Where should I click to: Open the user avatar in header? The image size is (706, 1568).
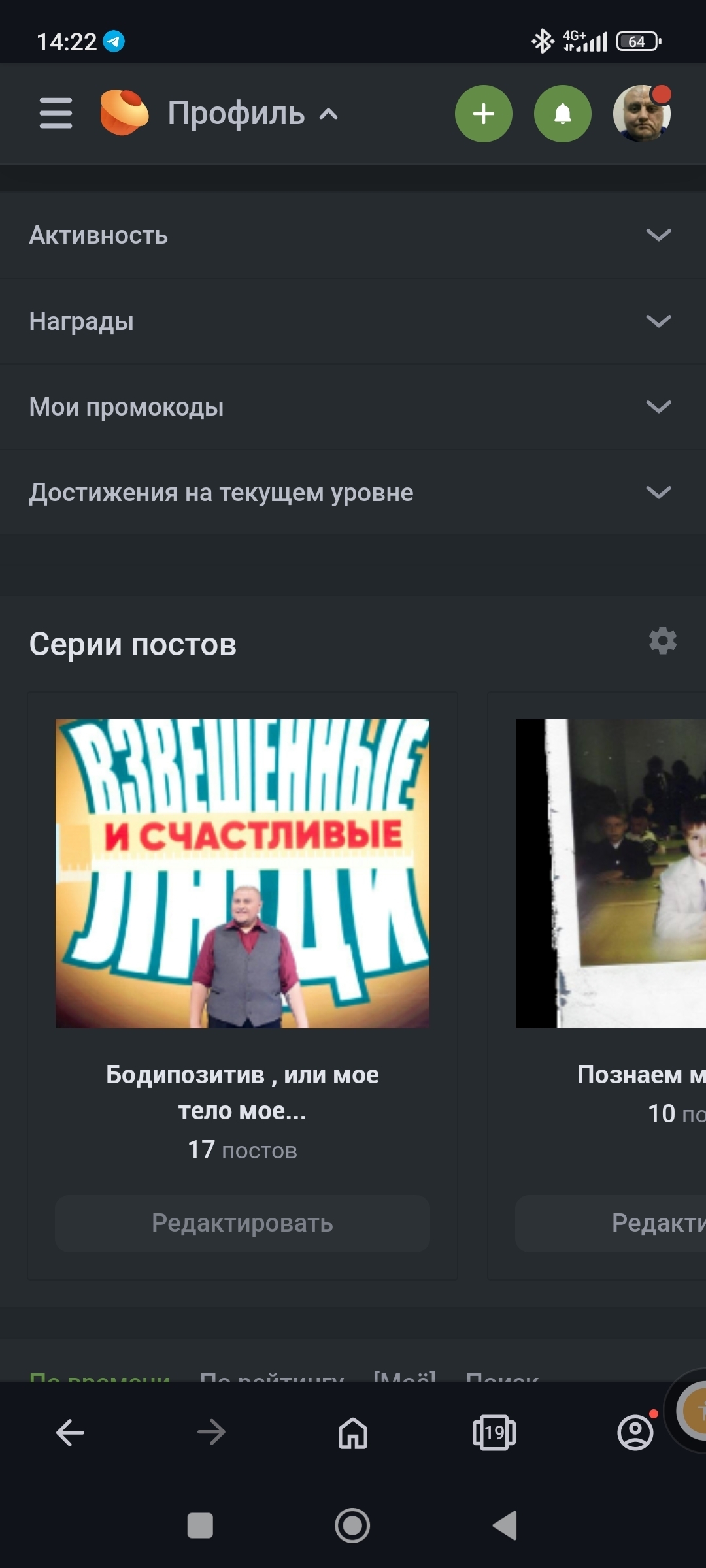point(641,114)
